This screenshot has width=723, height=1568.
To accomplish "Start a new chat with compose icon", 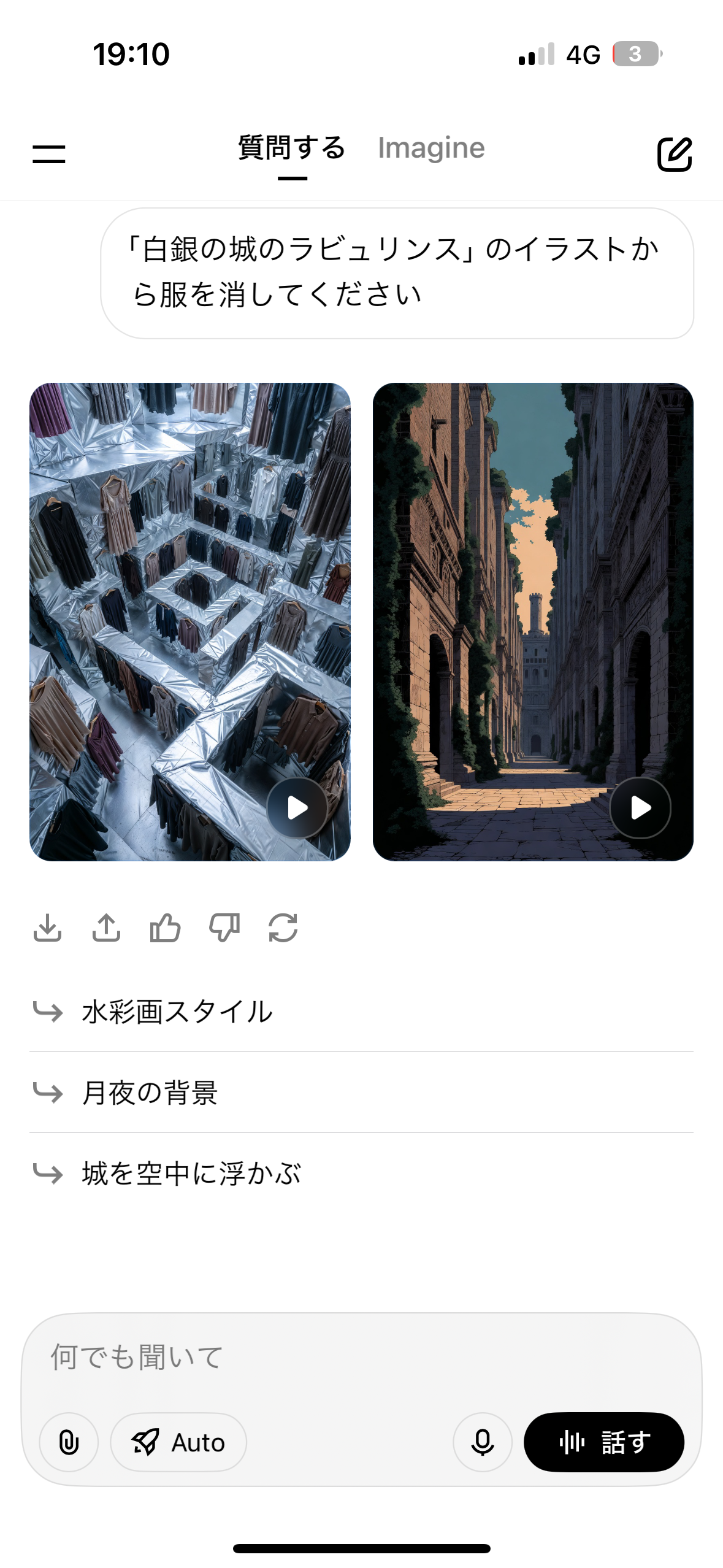I will coord(675,154).
